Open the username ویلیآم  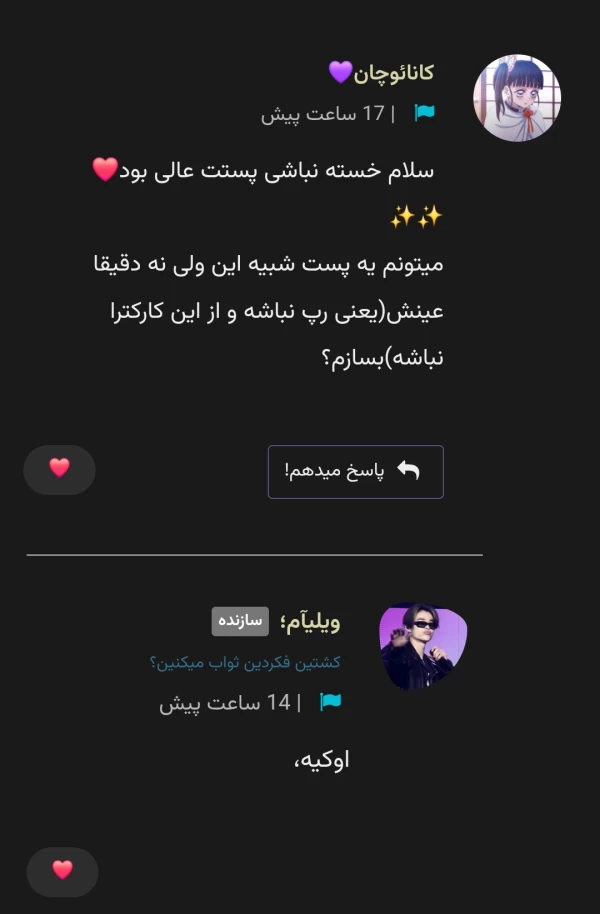point(312,622)
